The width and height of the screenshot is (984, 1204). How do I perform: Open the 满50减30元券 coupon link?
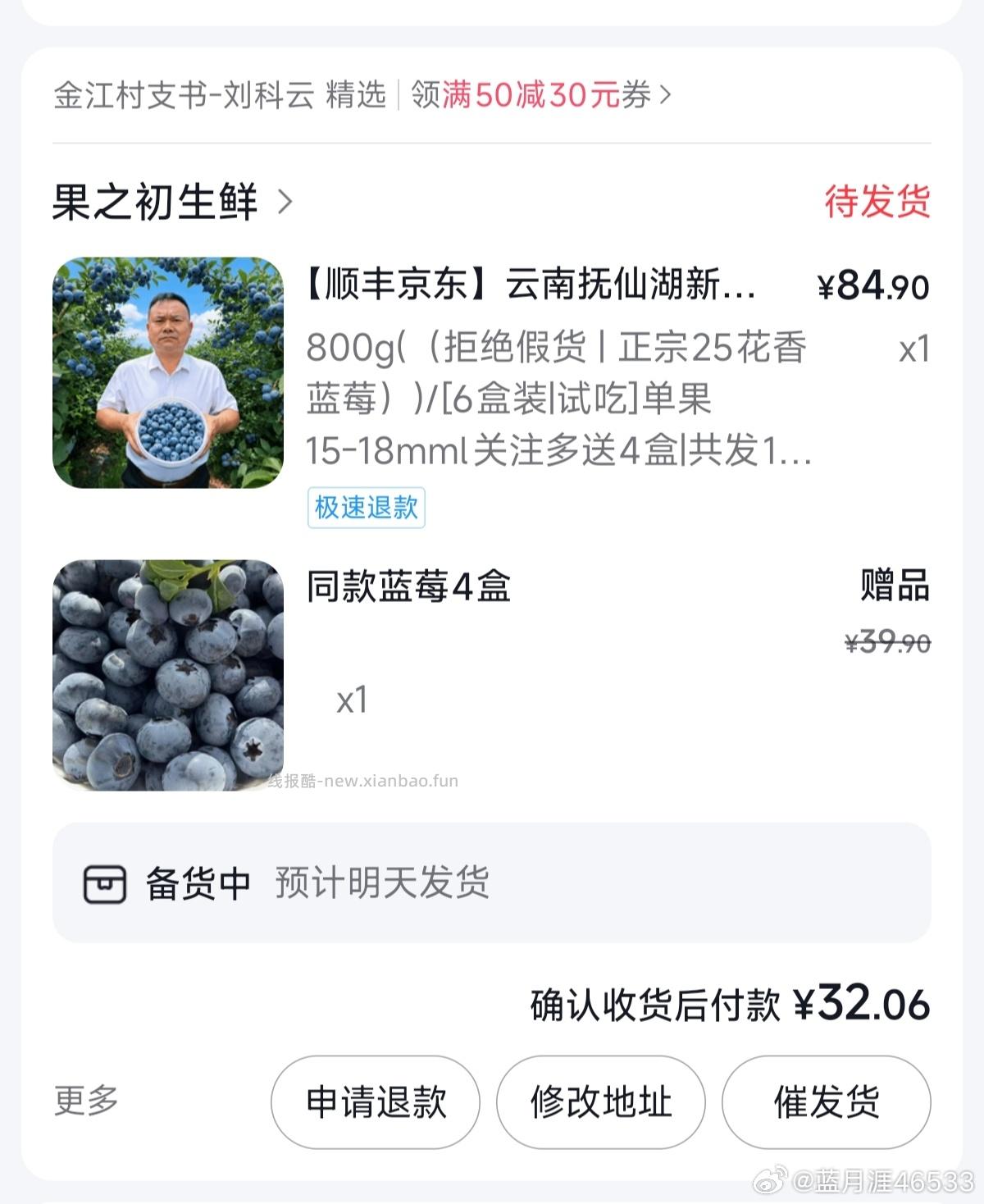click(x=541, y=96)
